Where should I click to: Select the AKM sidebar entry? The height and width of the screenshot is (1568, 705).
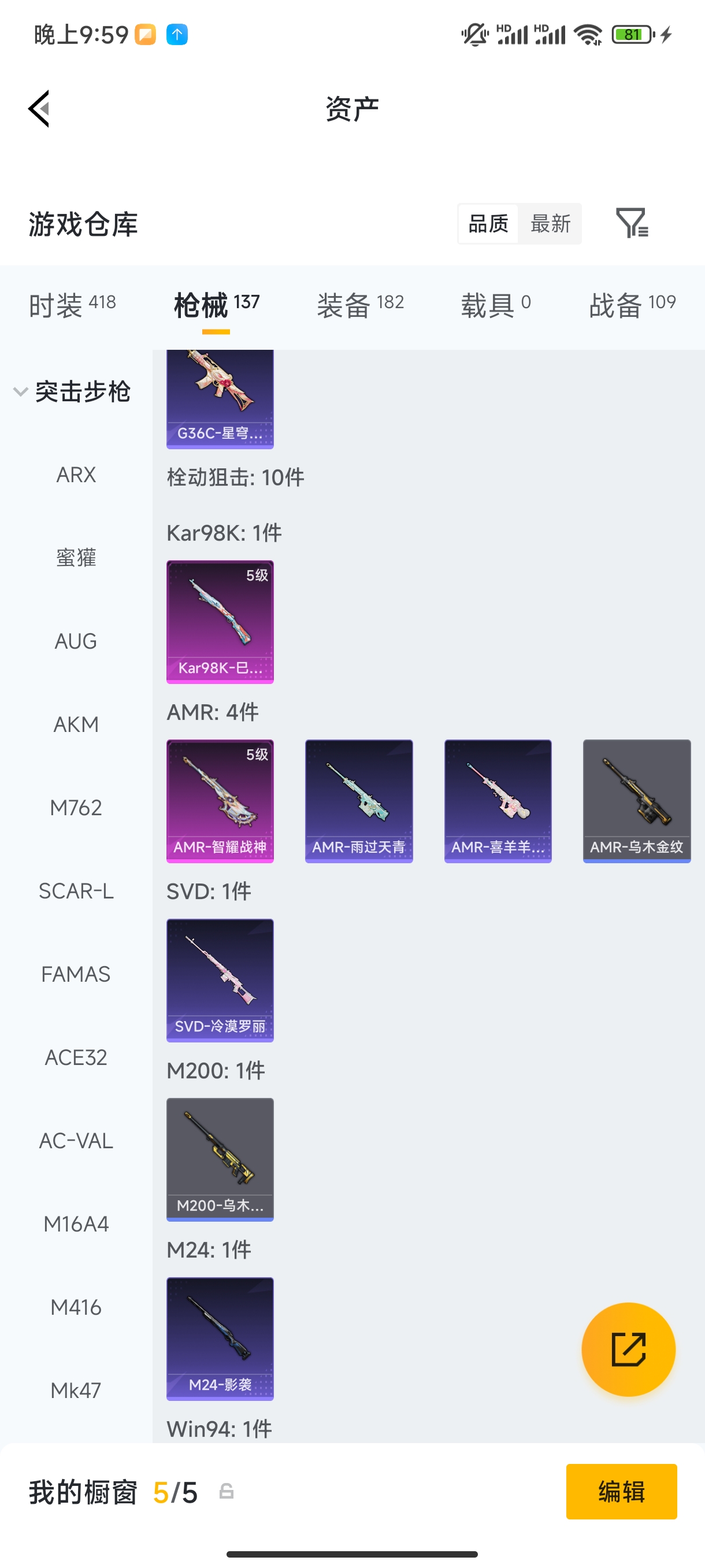[76, 724]
